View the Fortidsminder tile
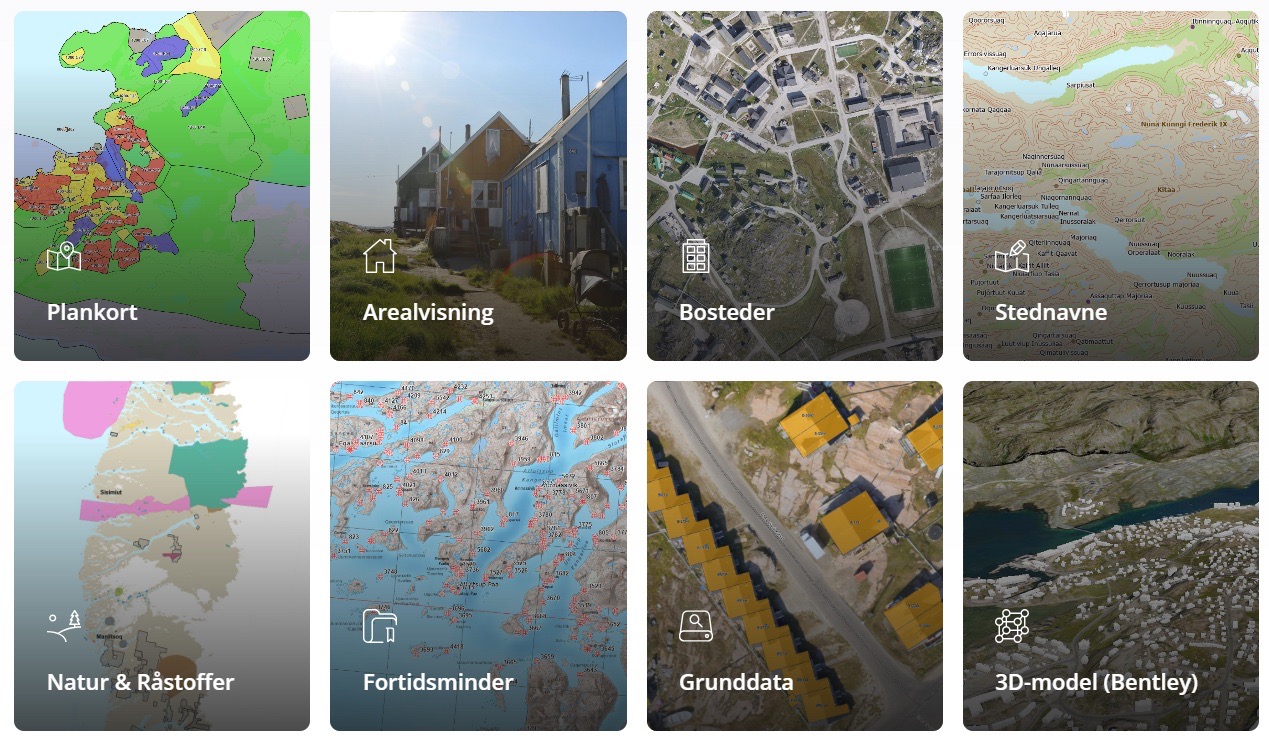 pos(478,556)
